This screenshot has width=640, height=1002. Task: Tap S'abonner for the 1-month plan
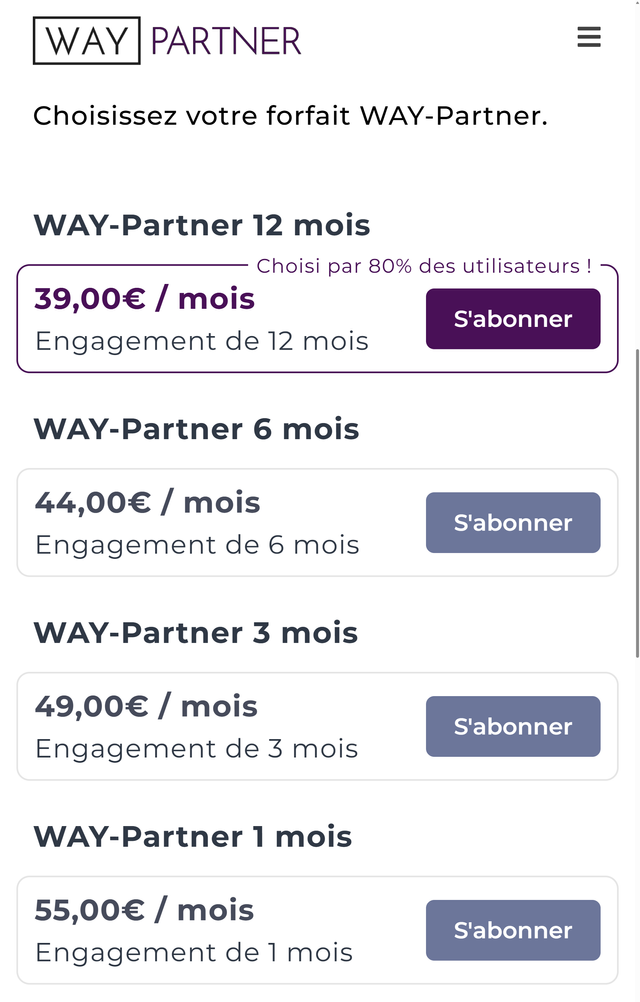coord(513,931)
